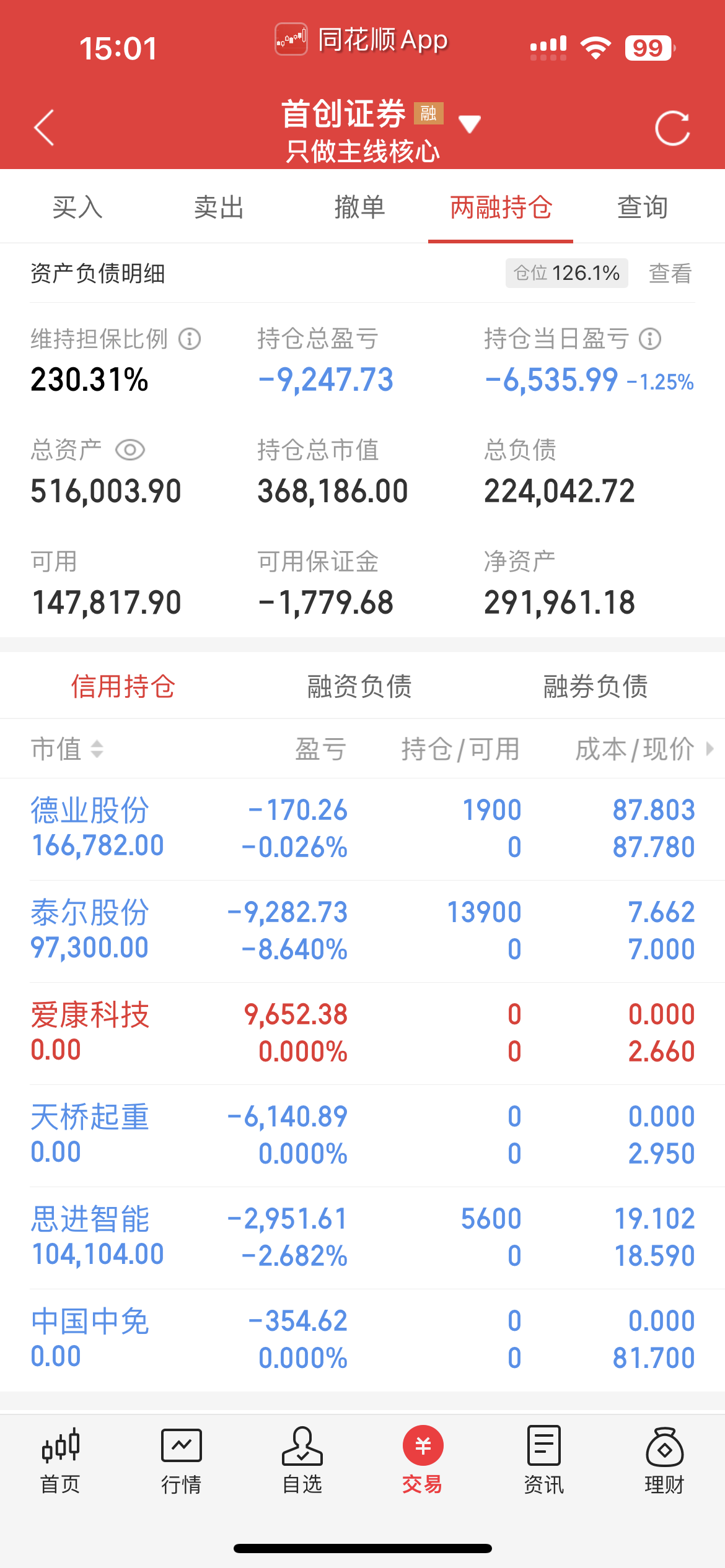725x1568 pixels.
Task: Sort holdings by 市值
Action: tap(67, 749)
